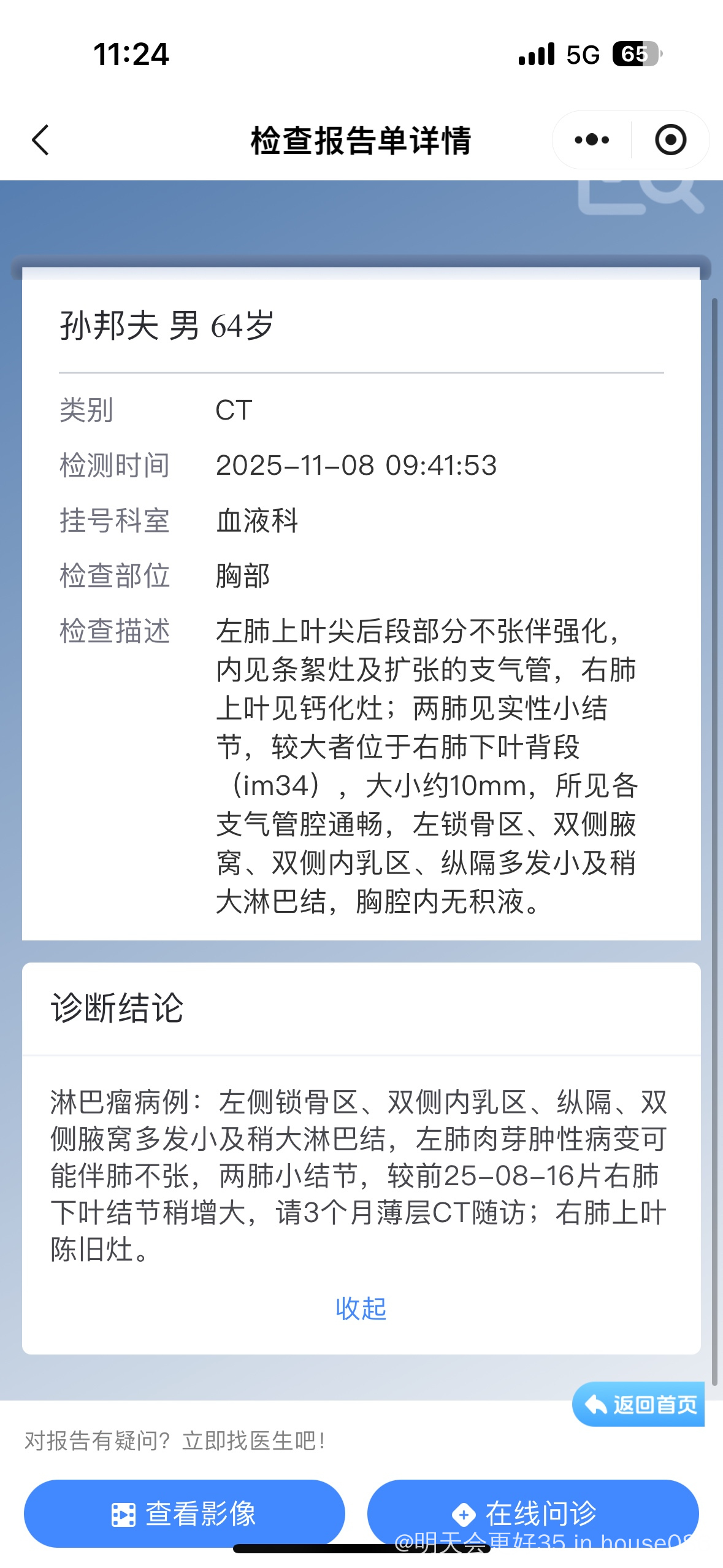The width and height of the screenshot is (723, 1568).
Task: Start an online consultation via 在线问诊
Action: click(532, 1512)
